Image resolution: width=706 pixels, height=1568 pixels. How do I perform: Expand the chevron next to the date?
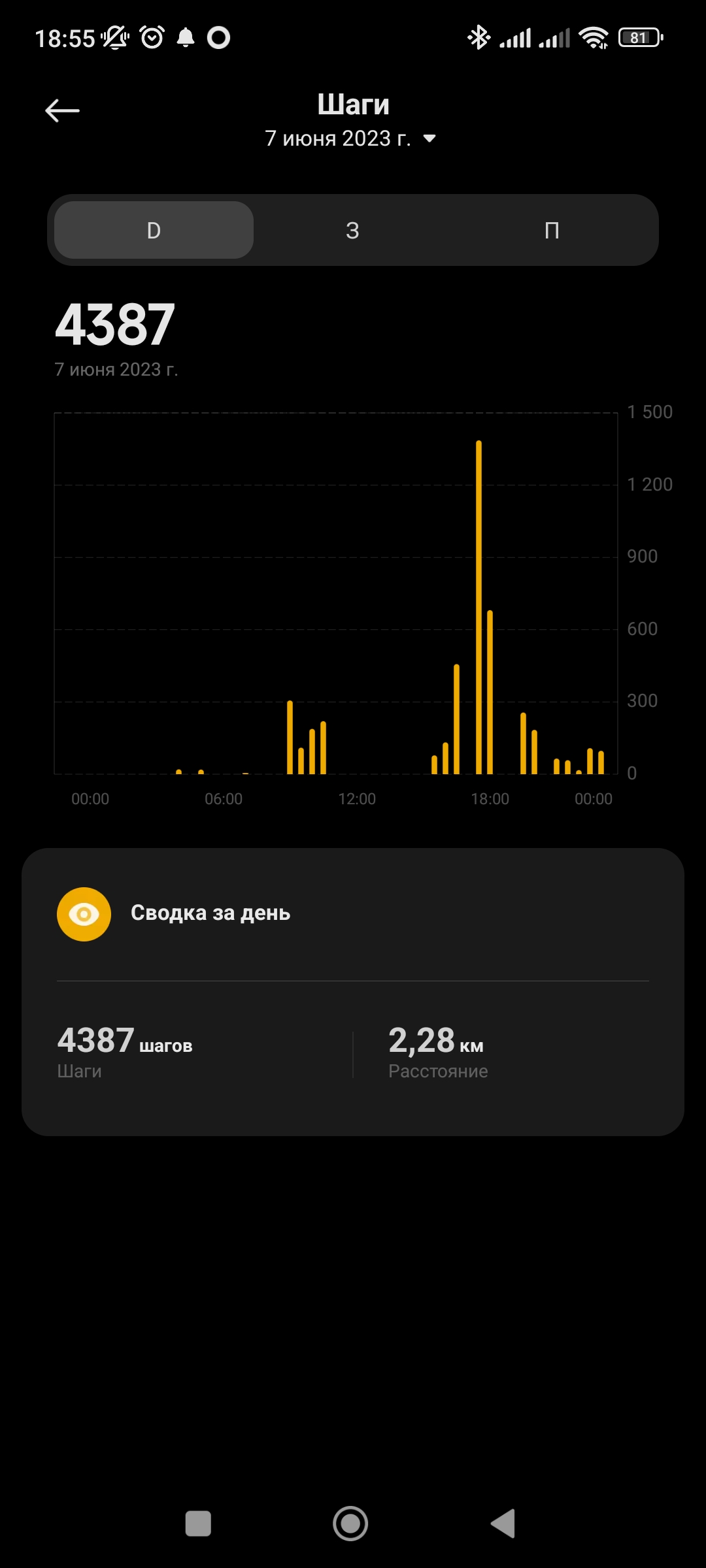pos(429,139)
